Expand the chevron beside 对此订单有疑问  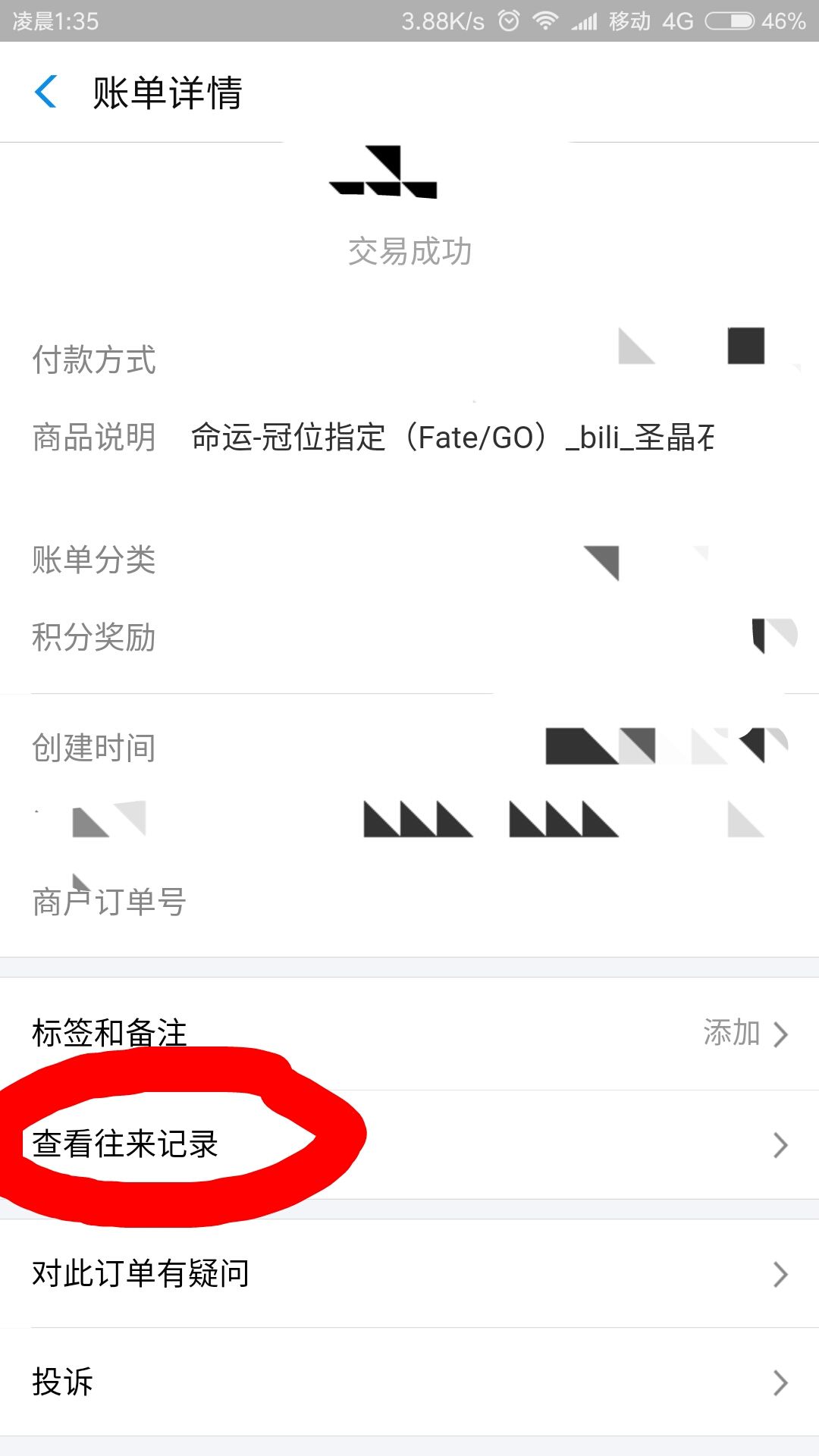(780, 1274)
